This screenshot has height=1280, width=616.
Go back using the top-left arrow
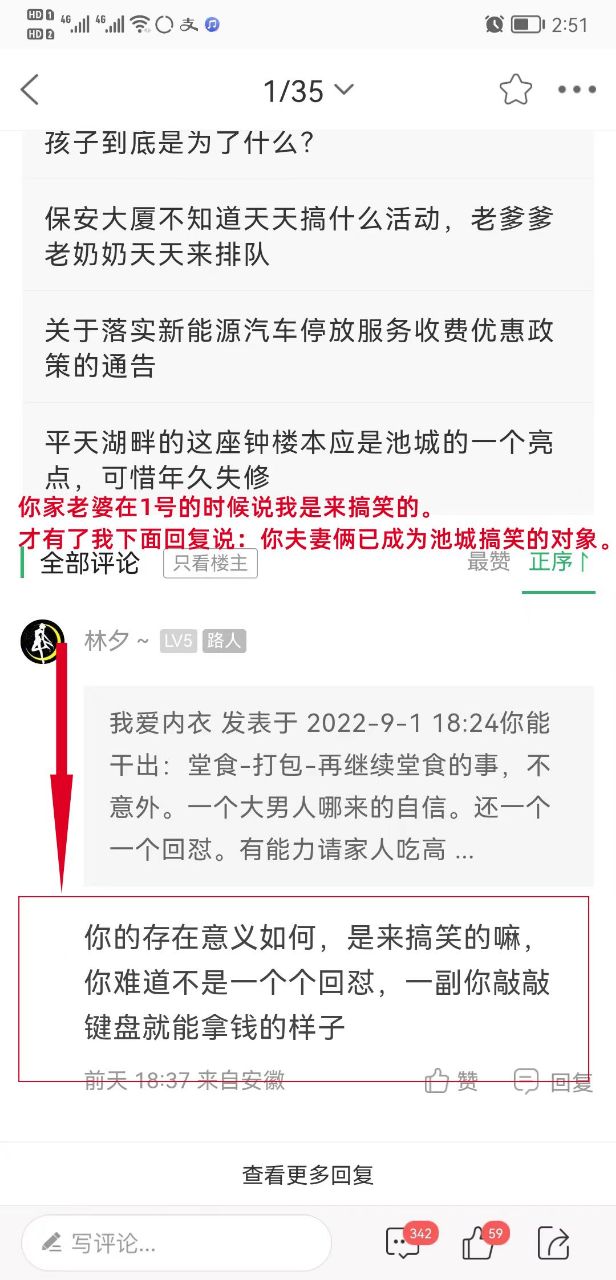[30, 90]
